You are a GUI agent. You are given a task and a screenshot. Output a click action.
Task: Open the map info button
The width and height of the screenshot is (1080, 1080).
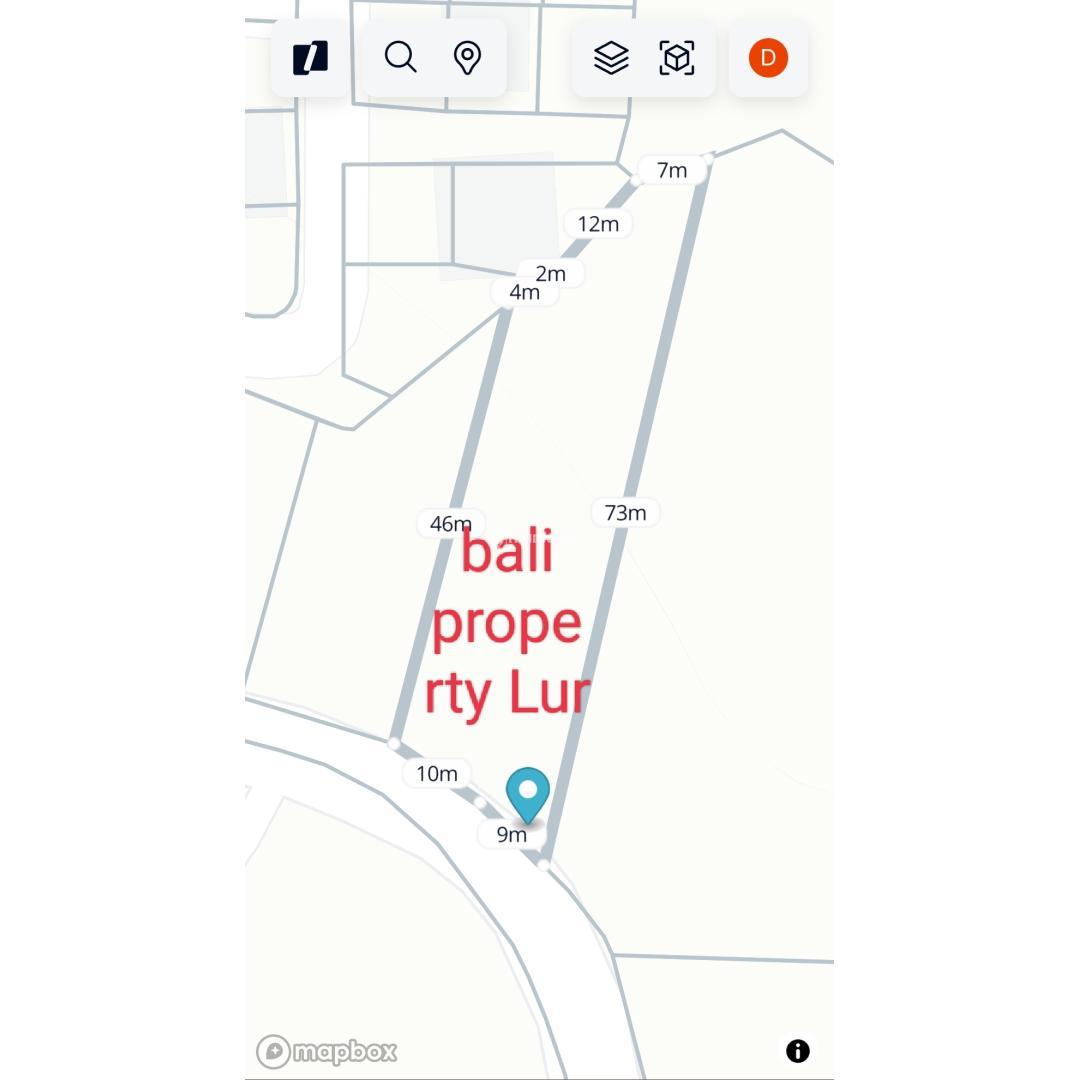coord(797,1051)
